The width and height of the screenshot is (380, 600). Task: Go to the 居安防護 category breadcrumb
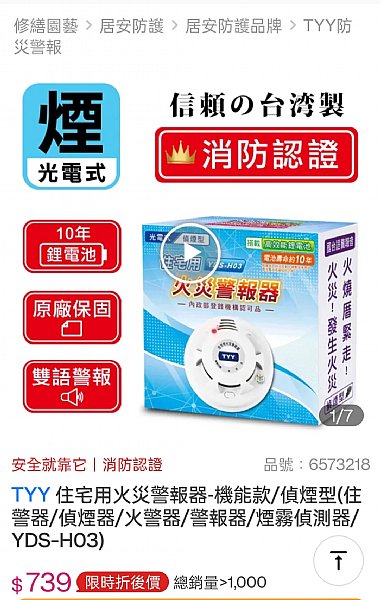click(x=131, y=26)
